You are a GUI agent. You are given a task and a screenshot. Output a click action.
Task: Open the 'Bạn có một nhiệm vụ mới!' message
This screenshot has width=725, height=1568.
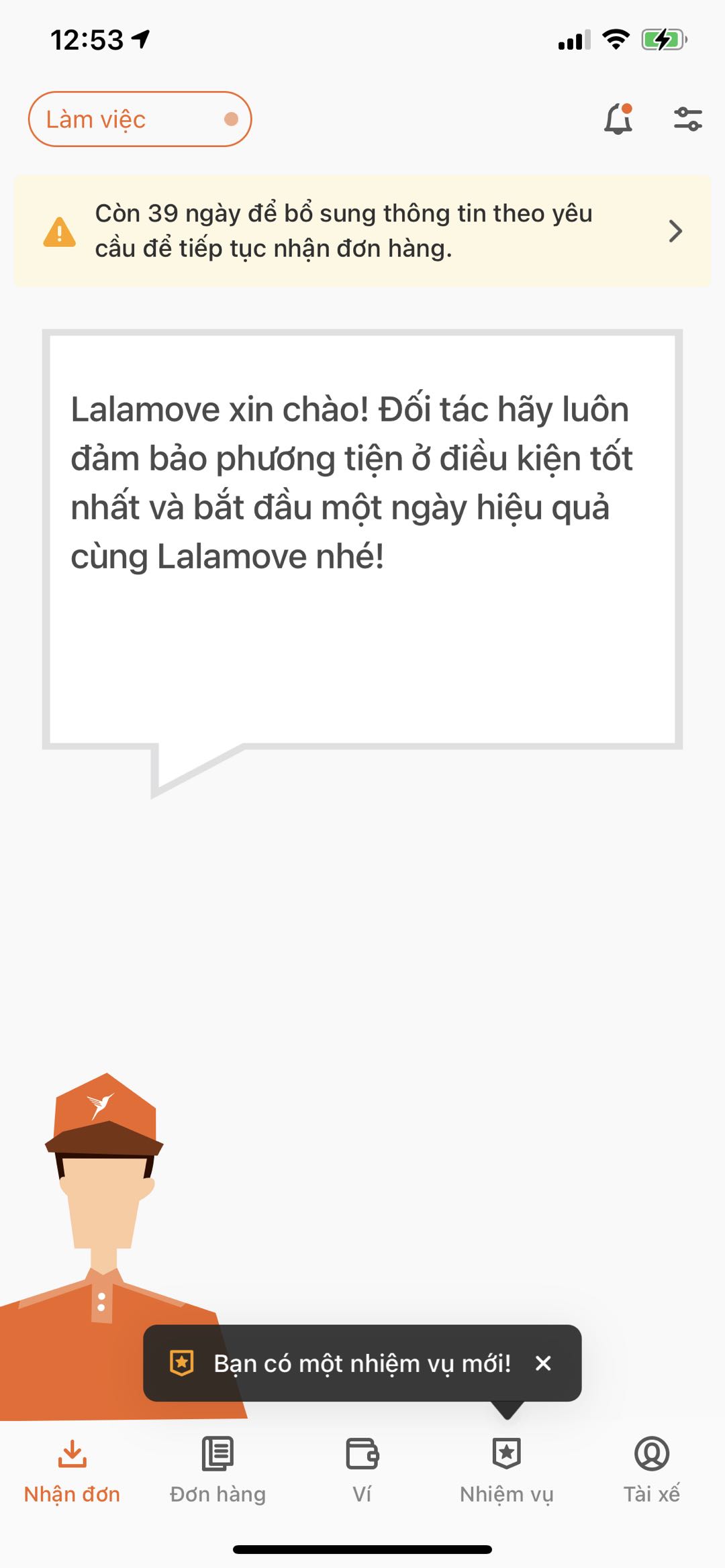(x=361, y=1363)
